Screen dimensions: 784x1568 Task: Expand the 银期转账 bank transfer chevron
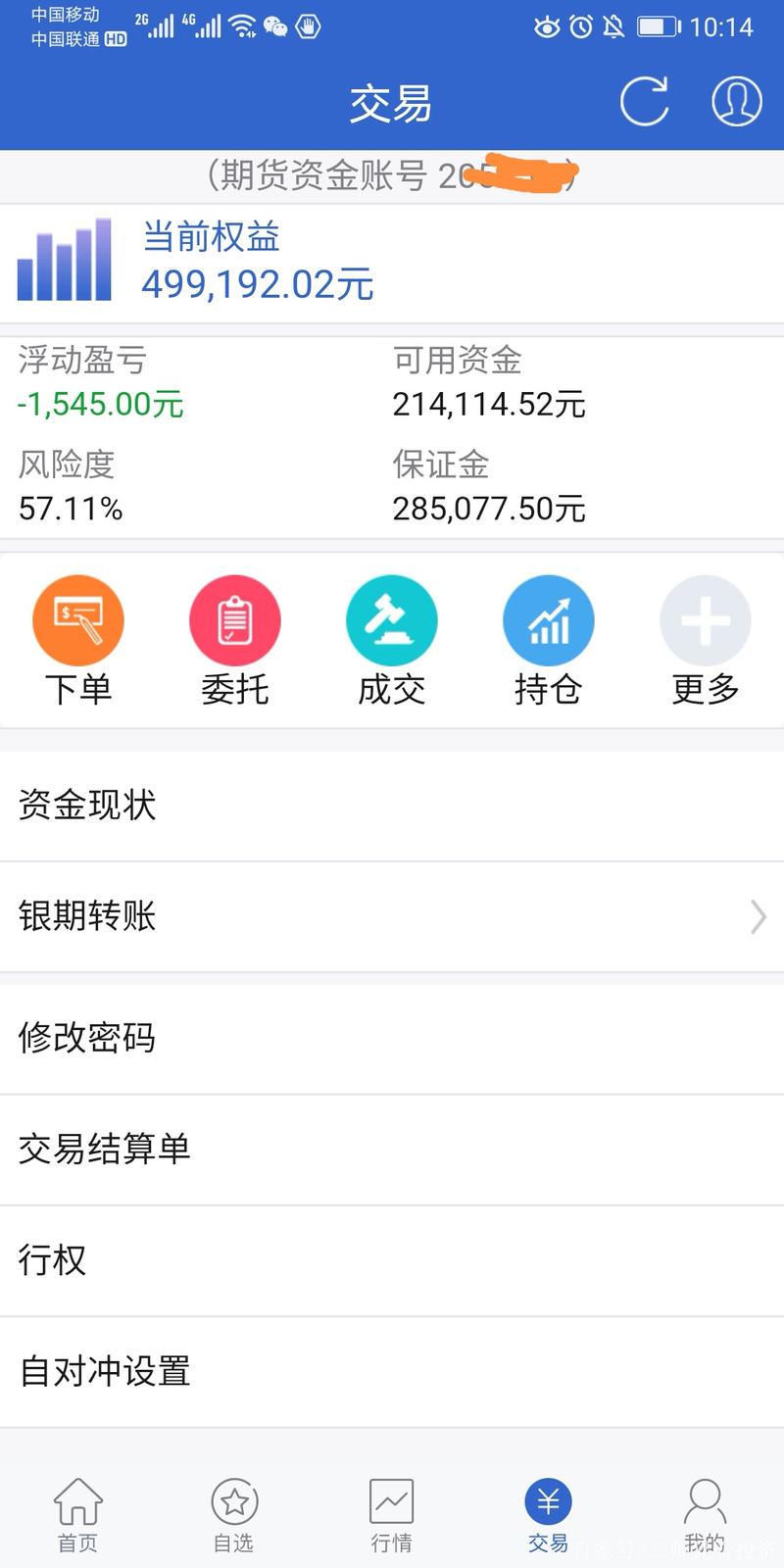point(758,917)
